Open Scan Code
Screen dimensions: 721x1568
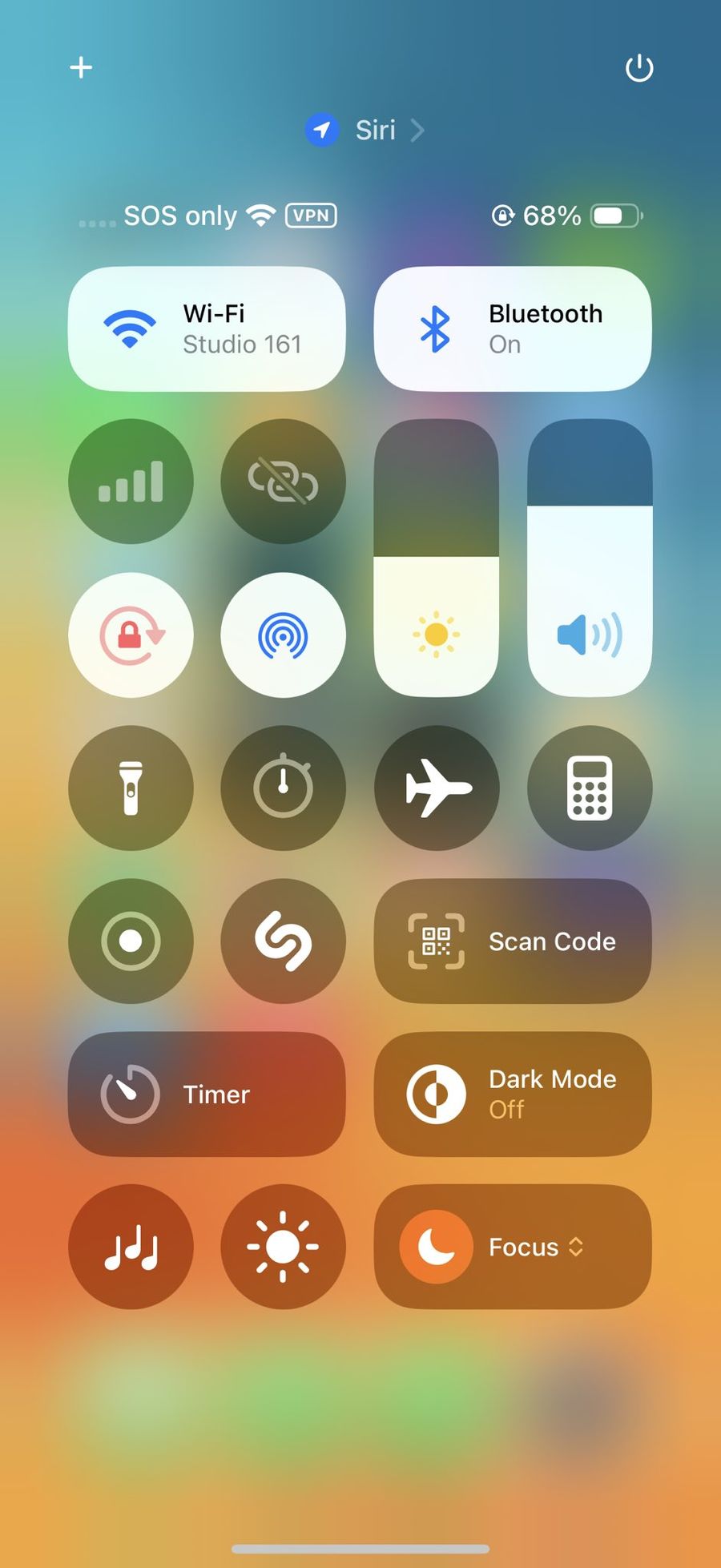[x=513, y=941]
